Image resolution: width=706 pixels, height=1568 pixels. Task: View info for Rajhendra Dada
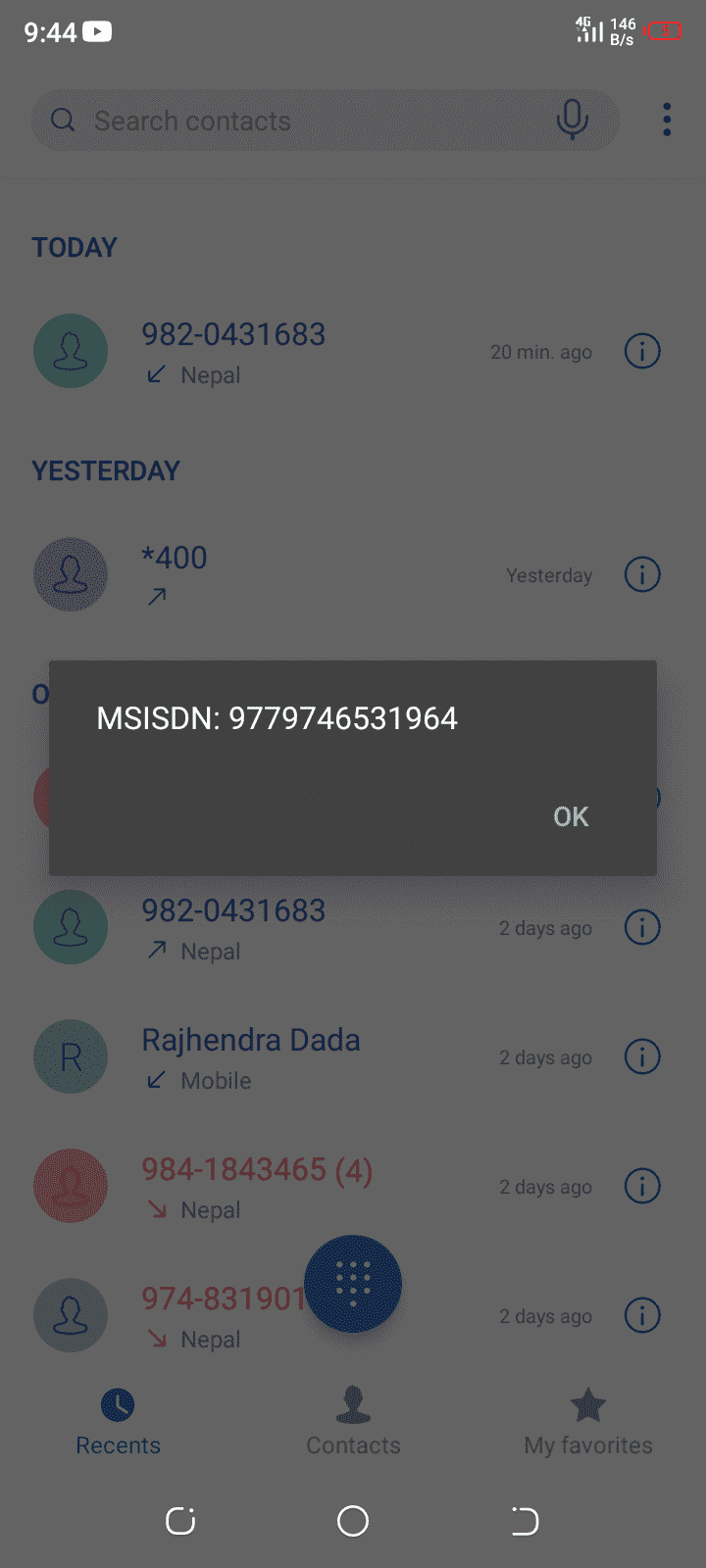pos(642,1057)
